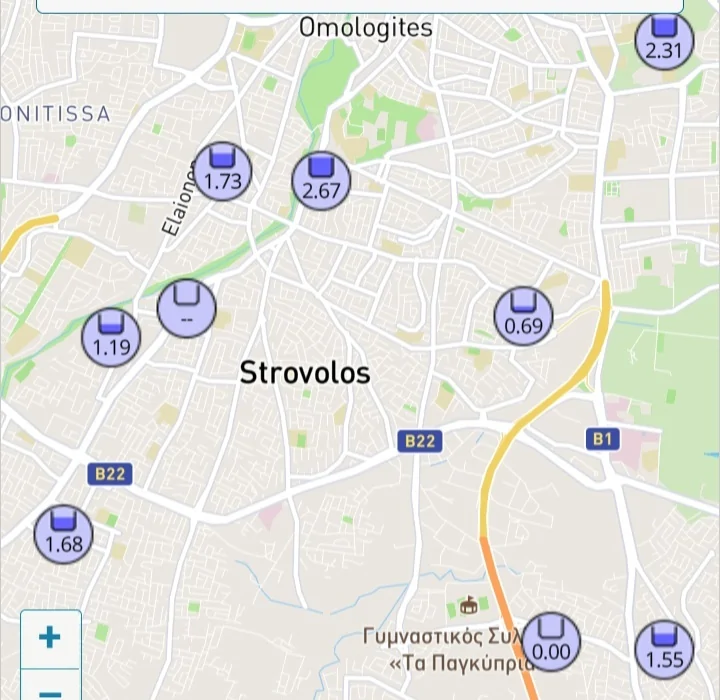Image resolution: width=720 pixels, height=700 pixels.
Task: Select the 1.19 map marker
Action: 111,337
